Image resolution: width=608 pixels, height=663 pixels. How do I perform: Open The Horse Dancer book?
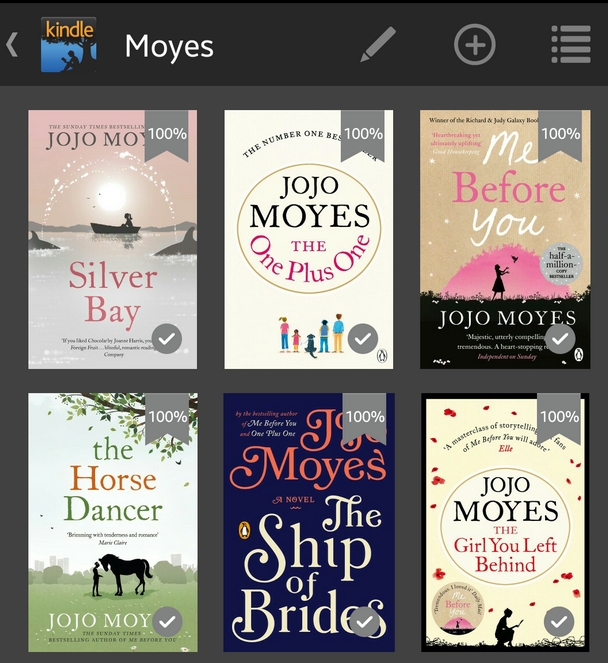point(113,522)
